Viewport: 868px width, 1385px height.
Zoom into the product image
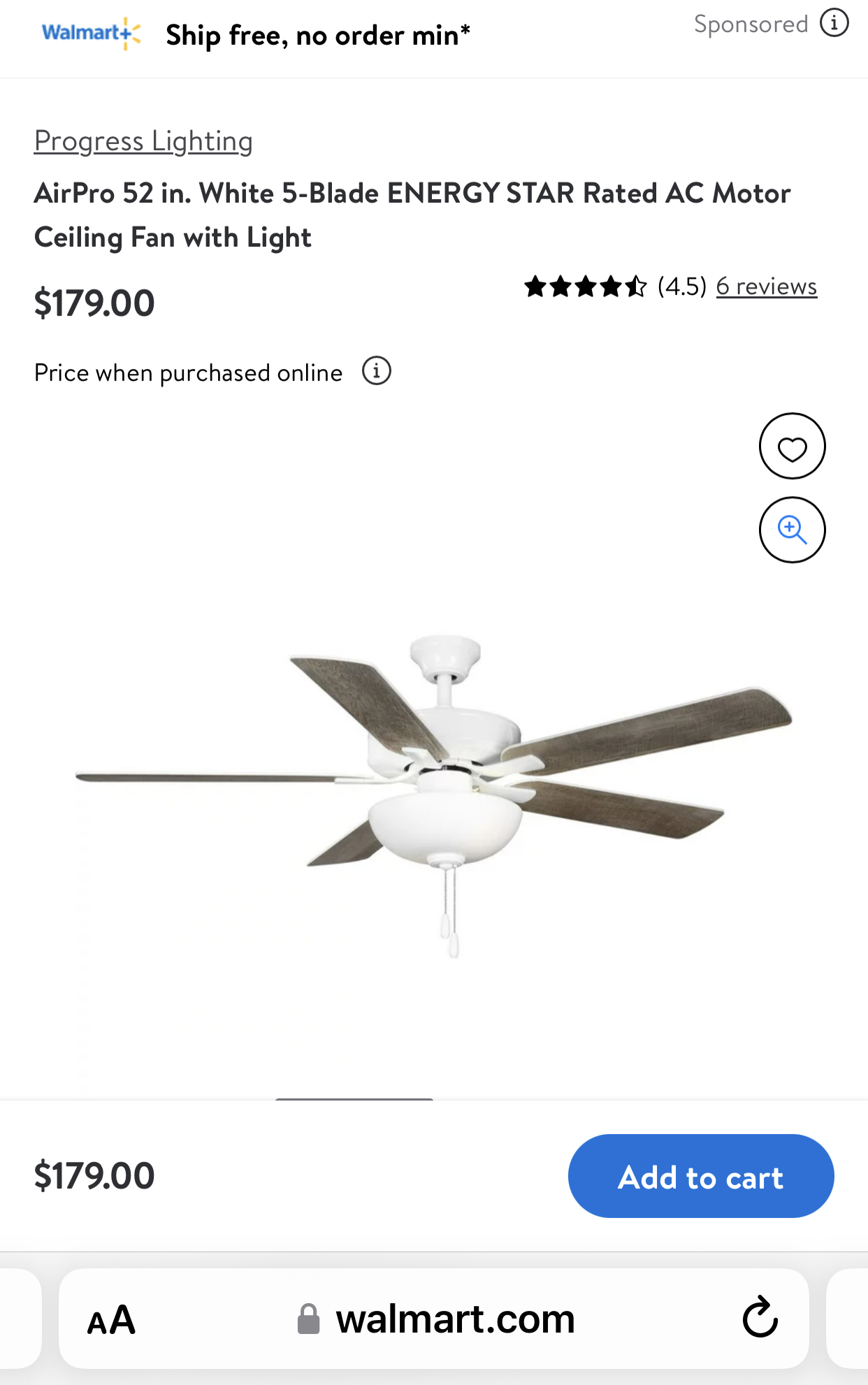point(792,530)
